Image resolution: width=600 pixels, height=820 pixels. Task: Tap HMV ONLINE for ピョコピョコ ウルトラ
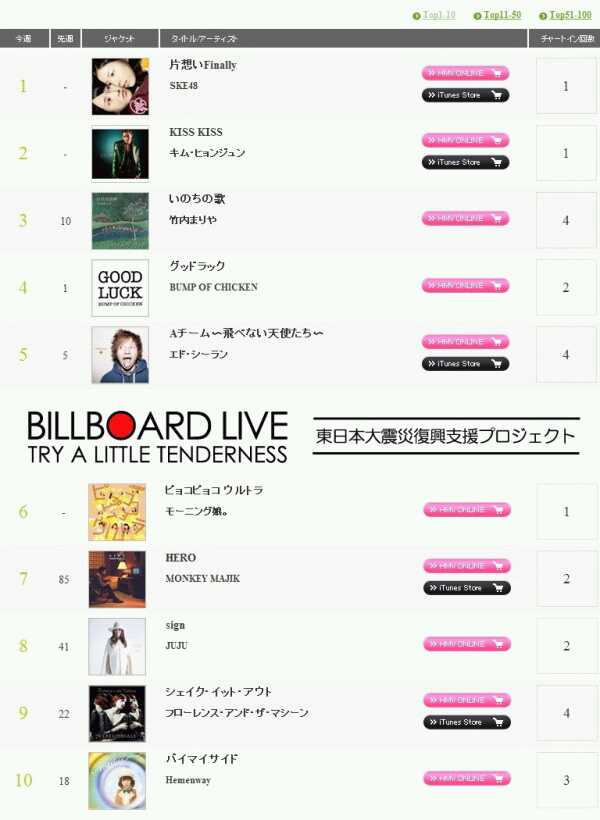[466, 510]
